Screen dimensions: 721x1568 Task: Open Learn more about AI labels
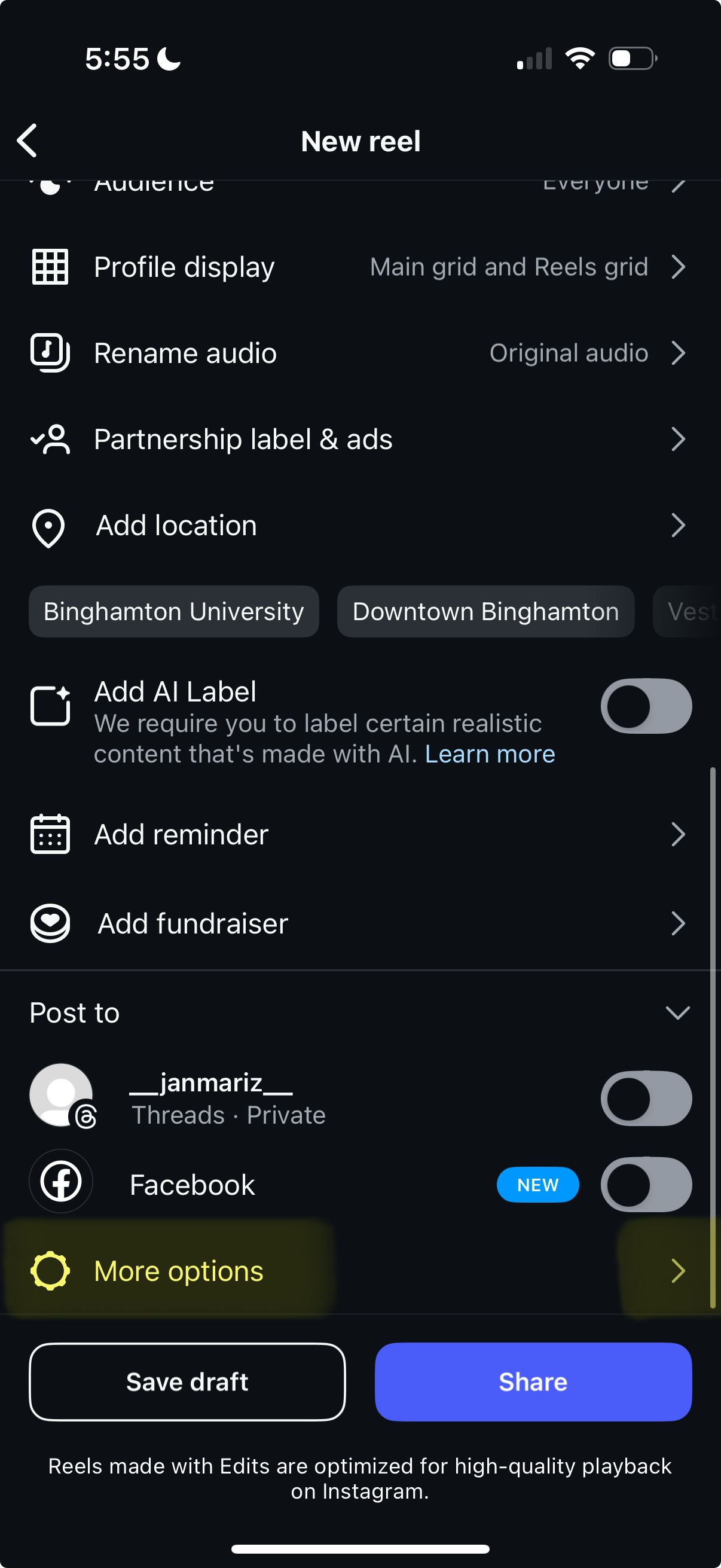[x=490, y=754]
